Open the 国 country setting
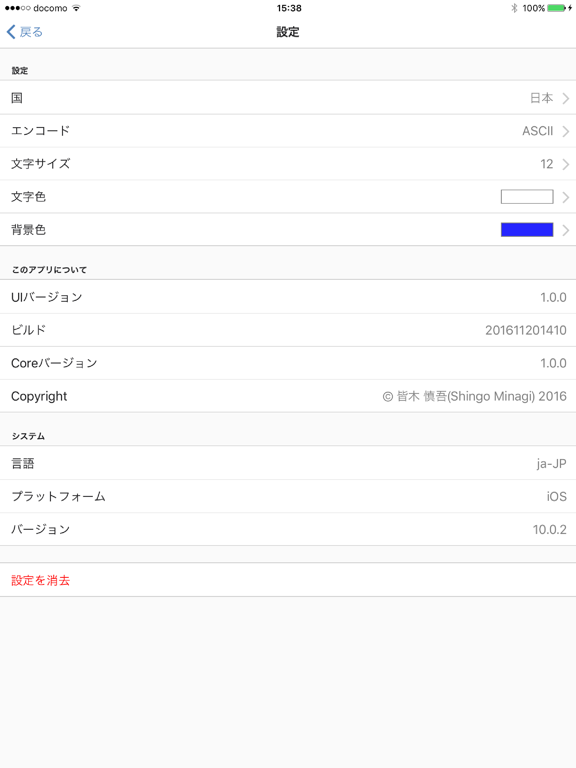Screen dimensions: 576x768 288,97
